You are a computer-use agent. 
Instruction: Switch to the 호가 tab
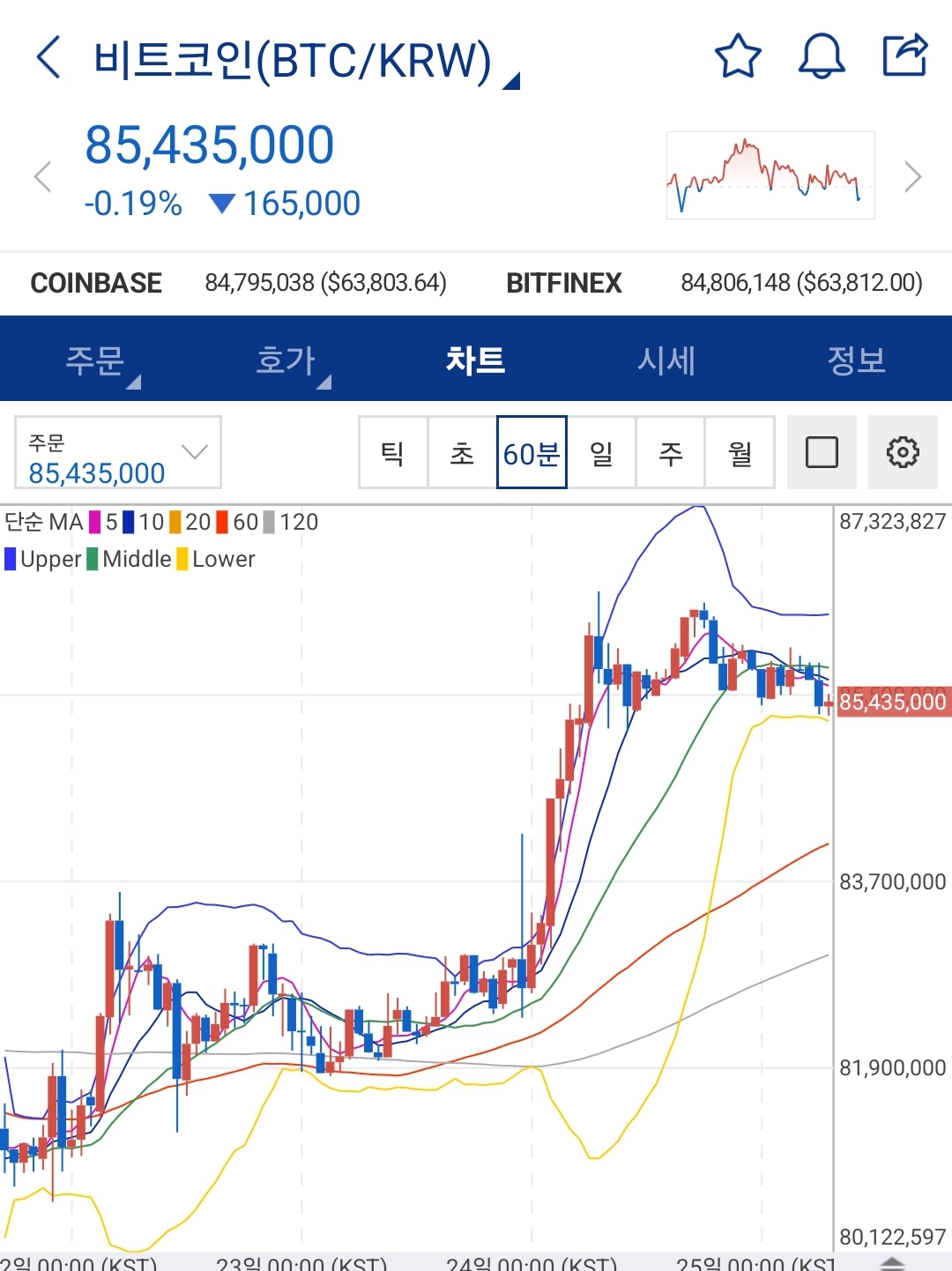tap(286, 360)
